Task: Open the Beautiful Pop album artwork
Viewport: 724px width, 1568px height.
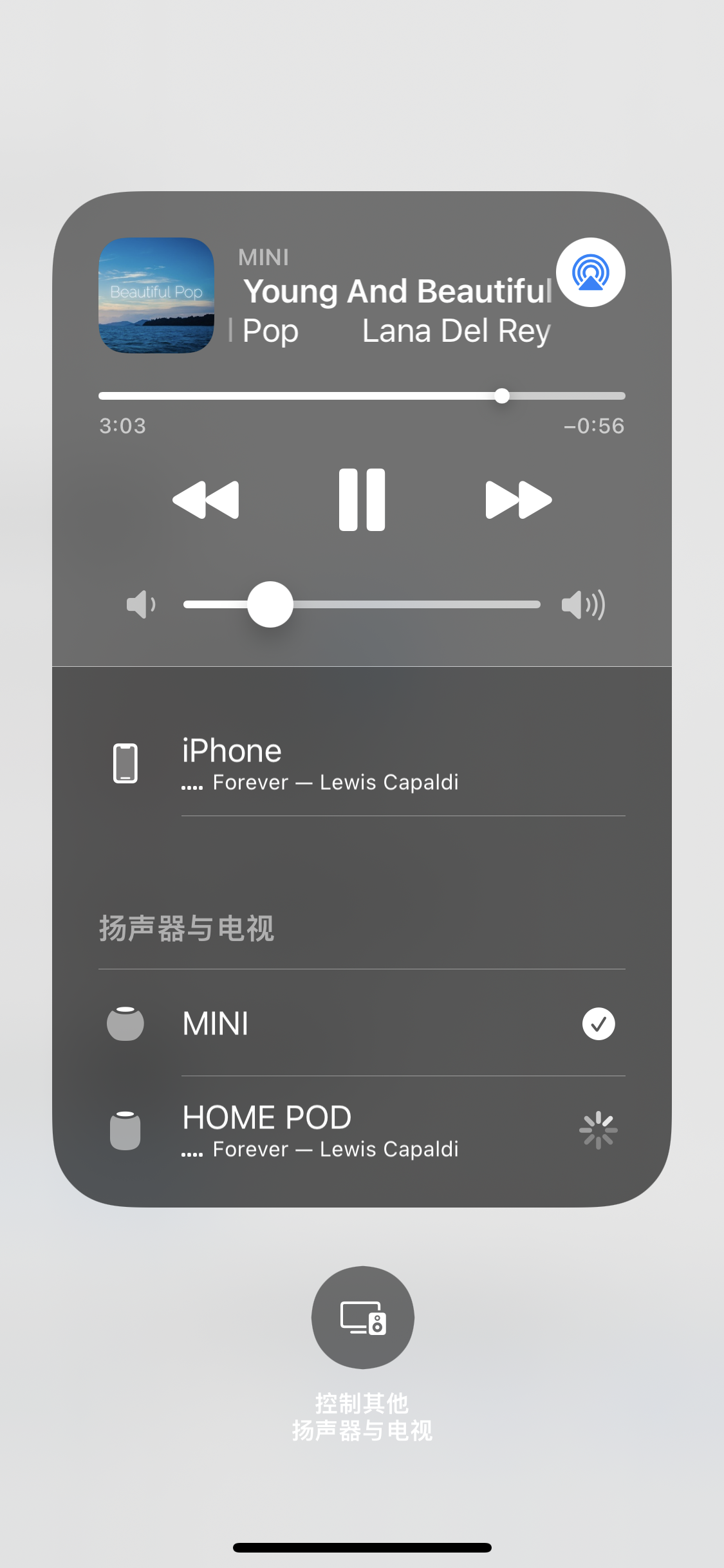Action: click(156, 295)
